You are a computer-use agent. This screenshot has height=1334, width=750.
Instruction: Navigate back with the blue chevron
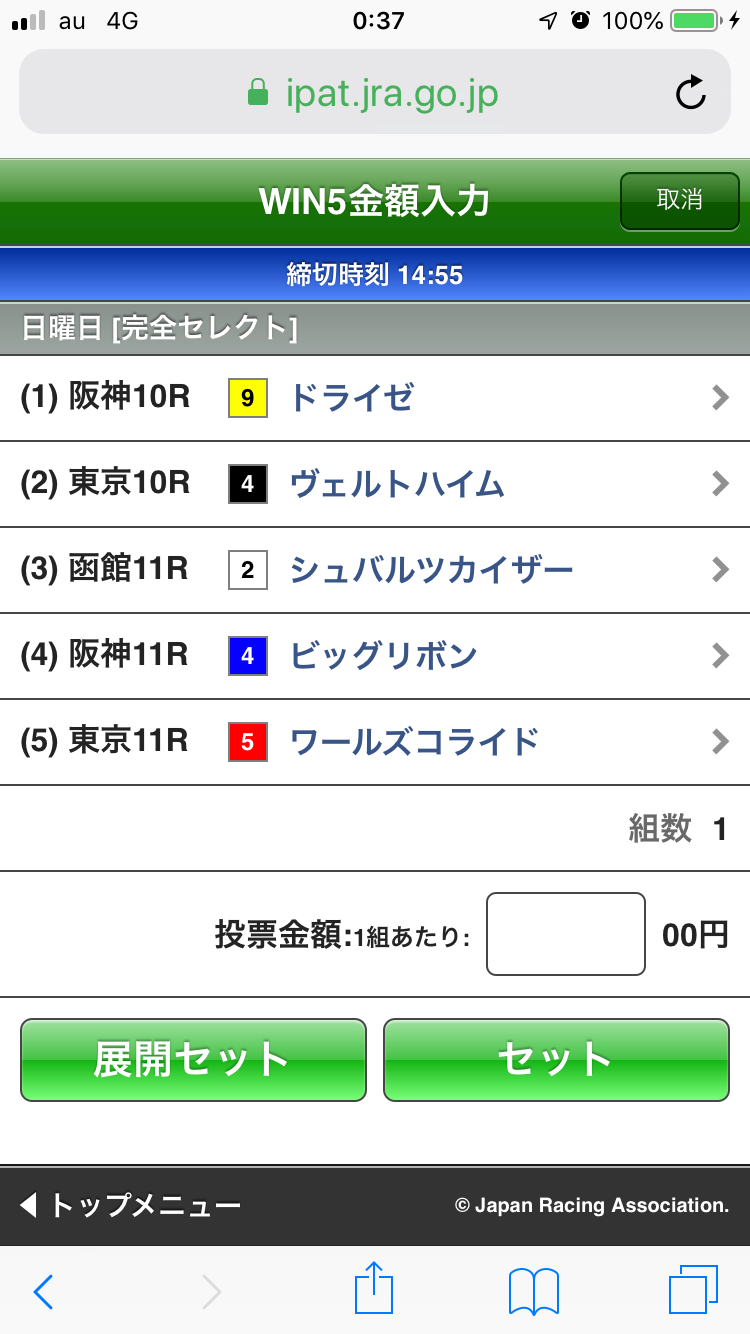pos(42,1290)
